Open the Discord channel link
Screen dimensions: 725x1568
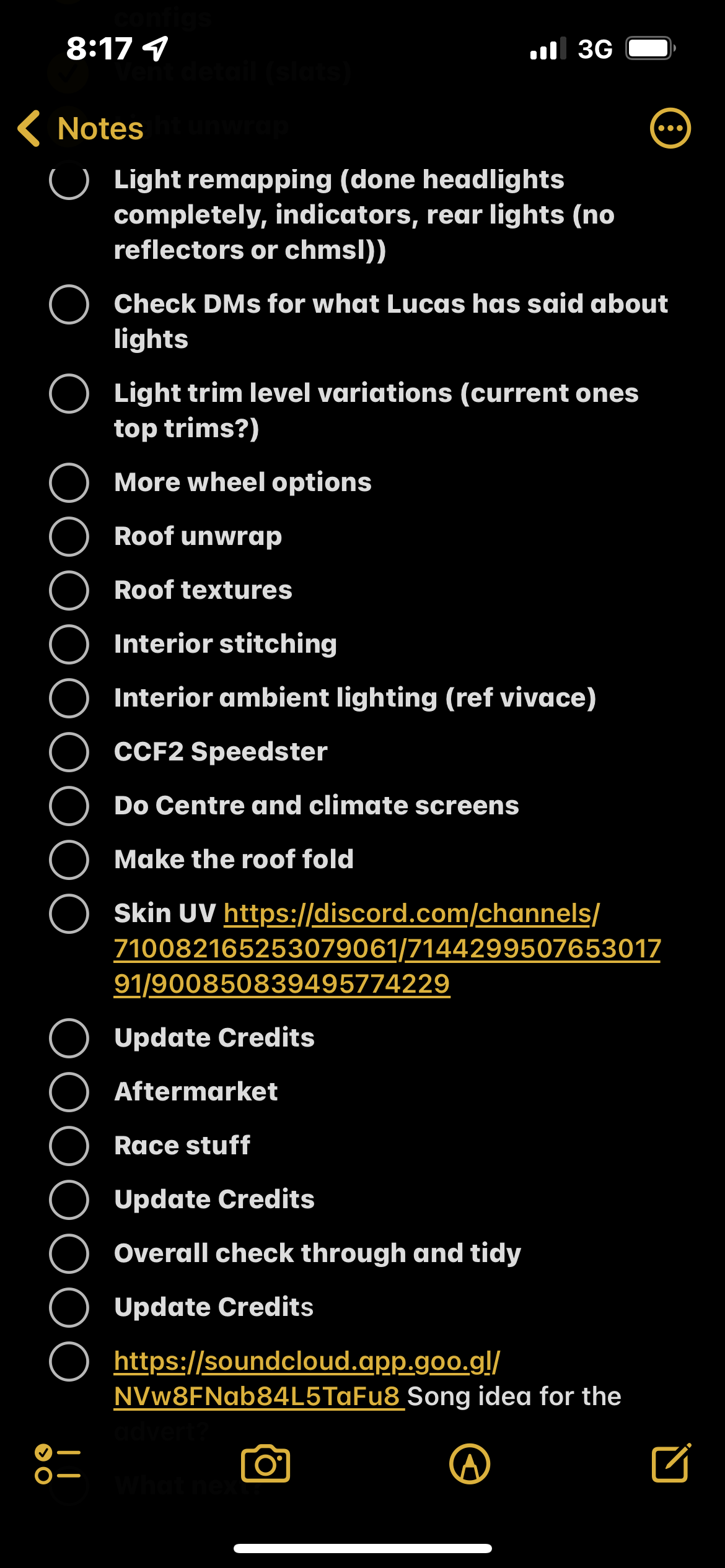click(387, 948)
